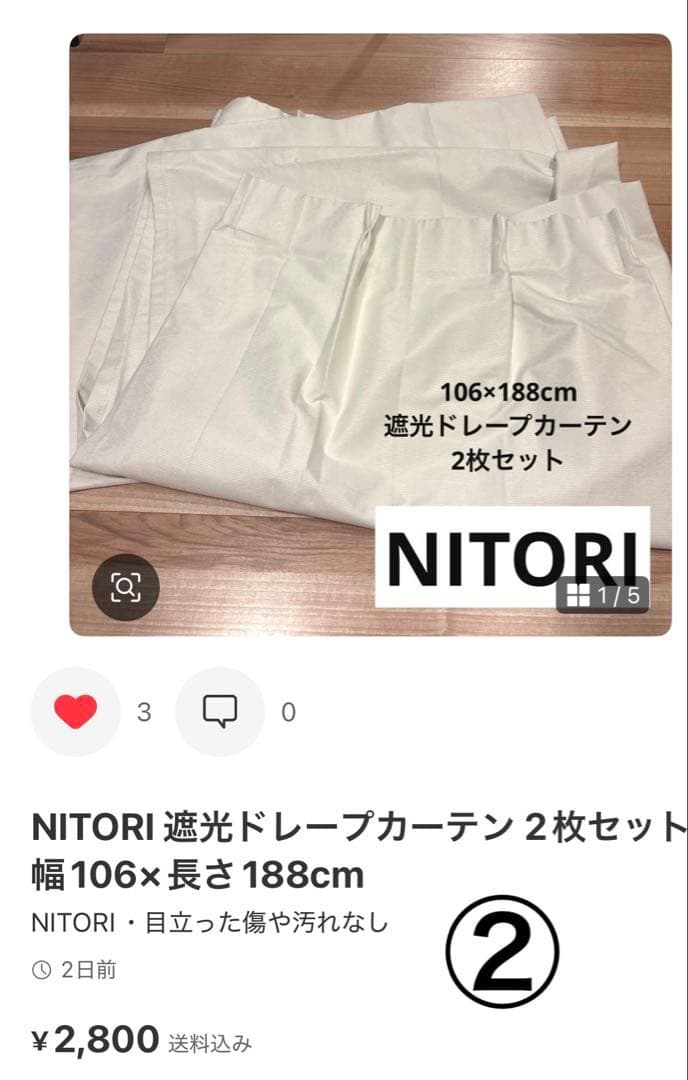Search similar items with the image-search icon
Viewport: 688px width, 1080px height.
coord(127,586)
